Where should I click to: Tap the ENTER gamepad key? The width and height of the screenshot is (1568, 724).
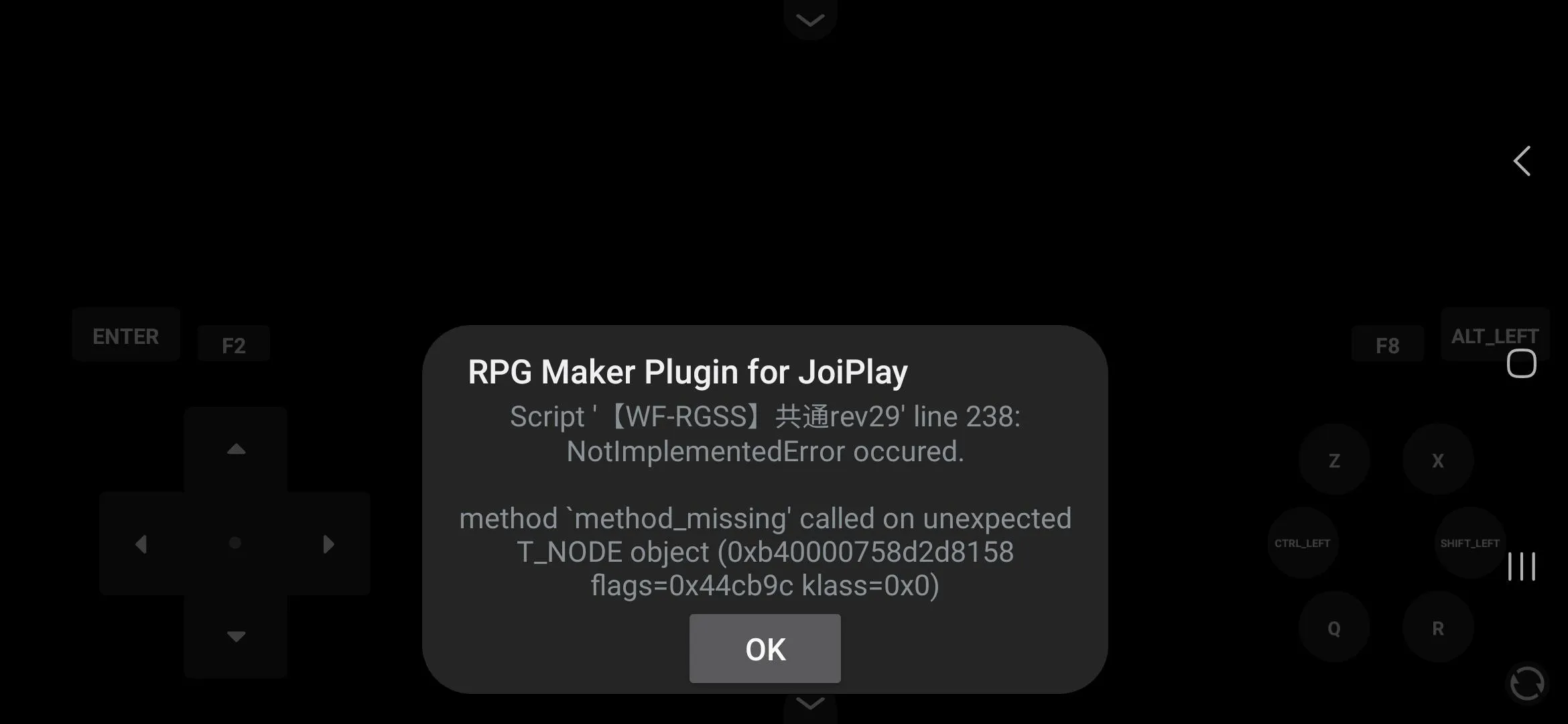pyautogui.click(x=126, y=335)
